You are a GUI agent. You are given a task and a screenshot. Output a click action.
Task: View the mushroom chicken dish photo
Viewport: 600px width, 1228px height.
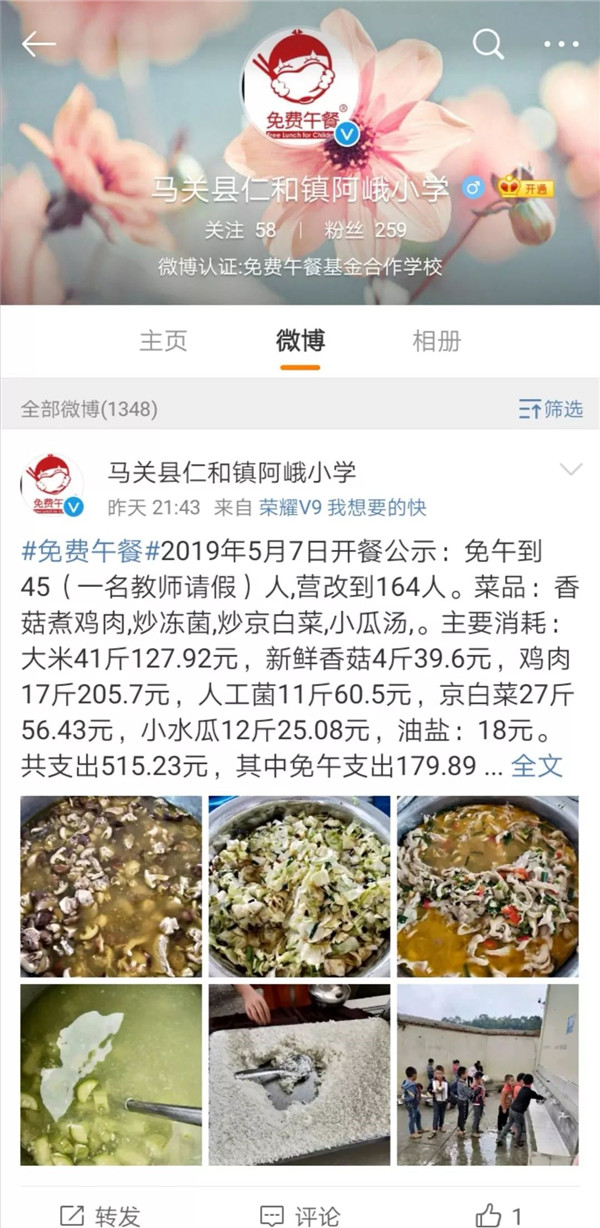pyautogui.click(x=111, y=886)
